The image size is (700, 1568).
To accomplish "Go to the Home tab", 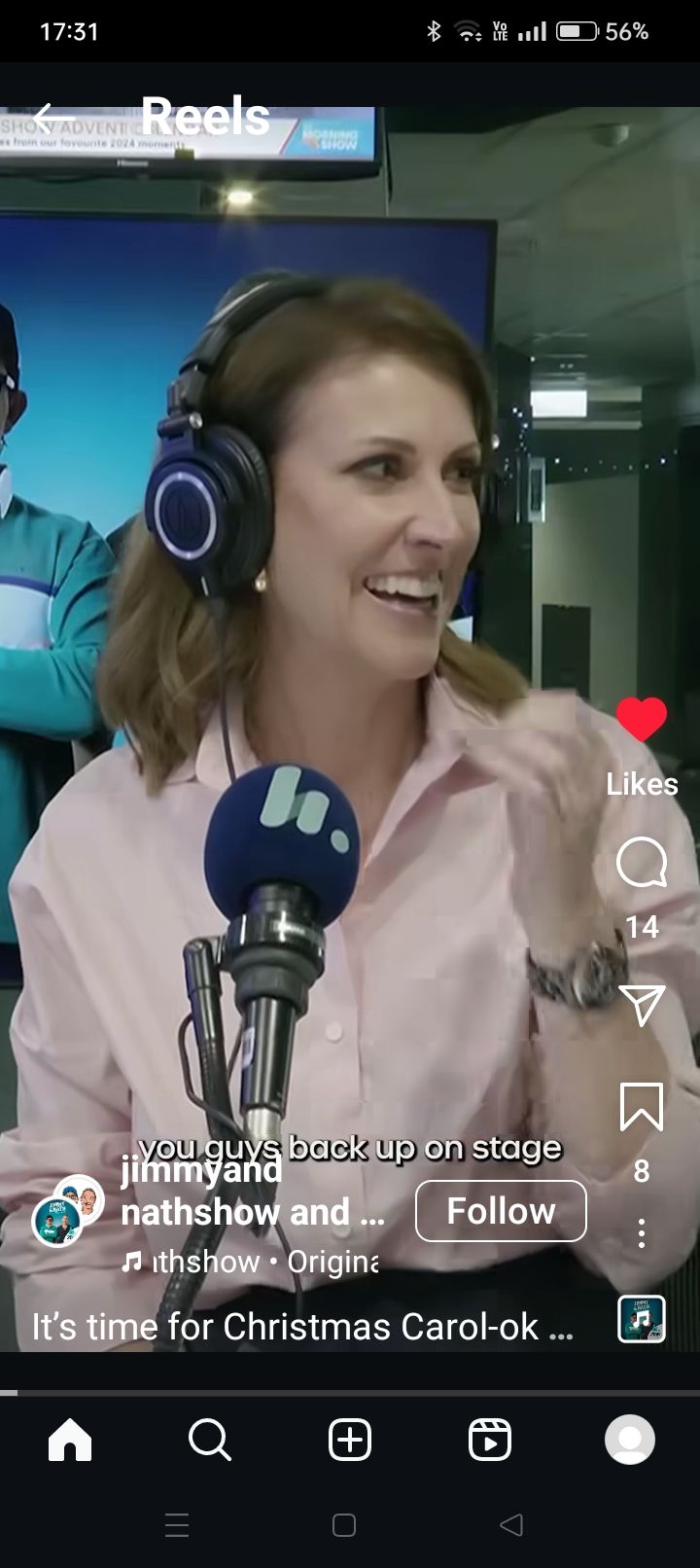I will click(x=70, y=1440).
